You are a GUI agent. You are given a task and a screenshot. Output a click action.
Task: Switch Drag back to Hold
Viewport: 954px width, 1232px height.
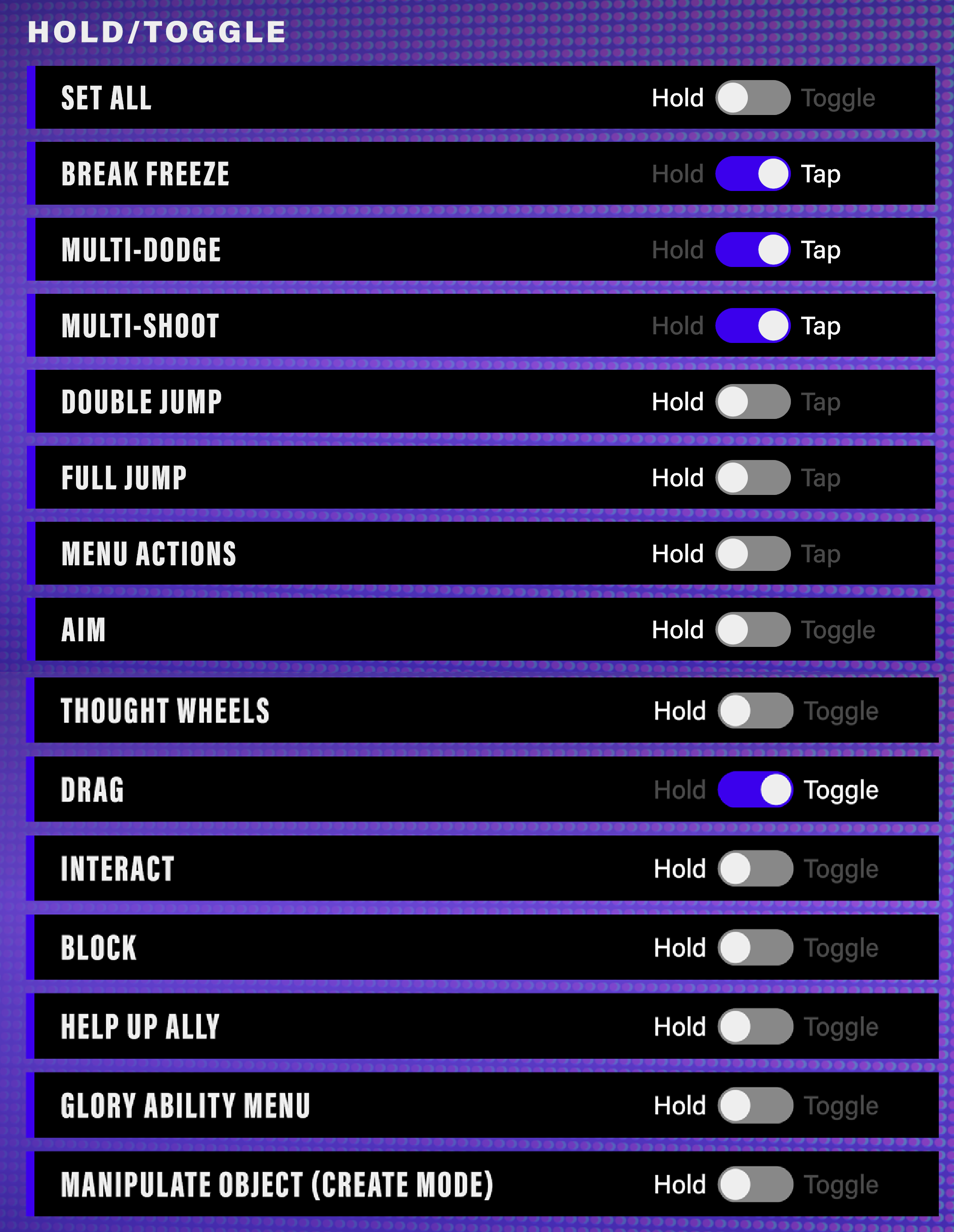(755, 790)
